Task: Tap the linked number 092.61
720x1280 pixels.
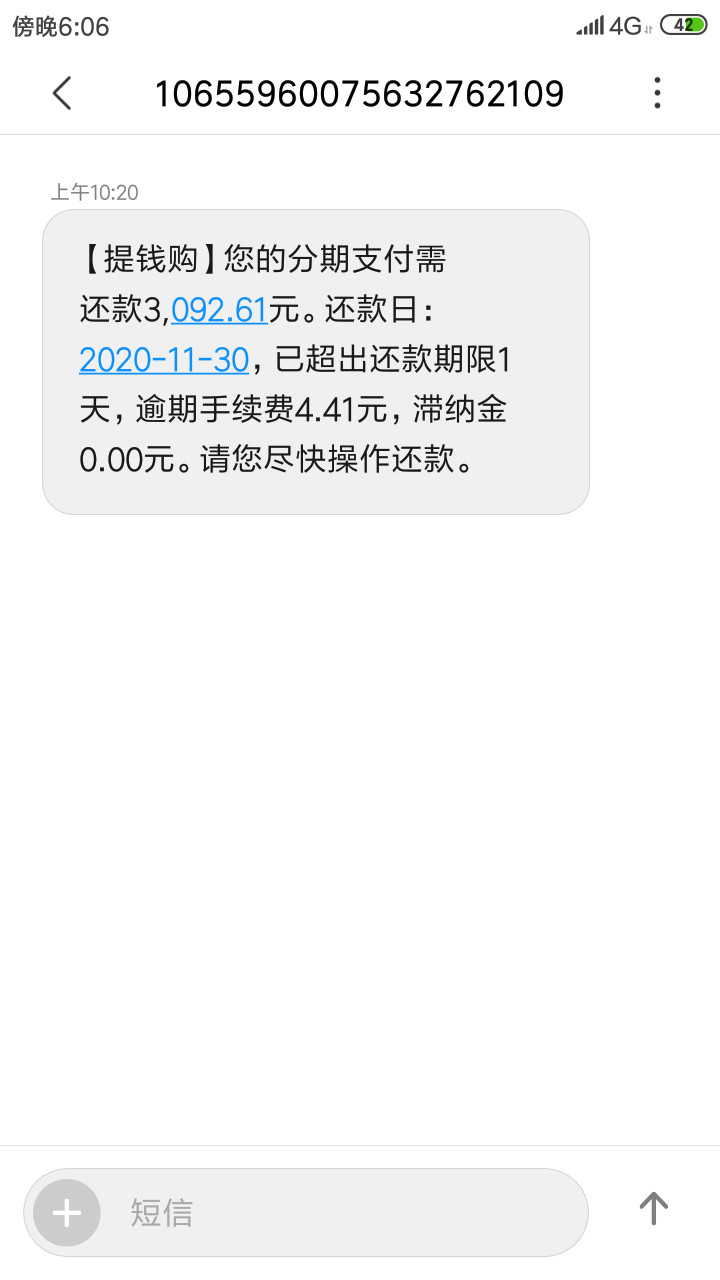Action: coord(220,310)
